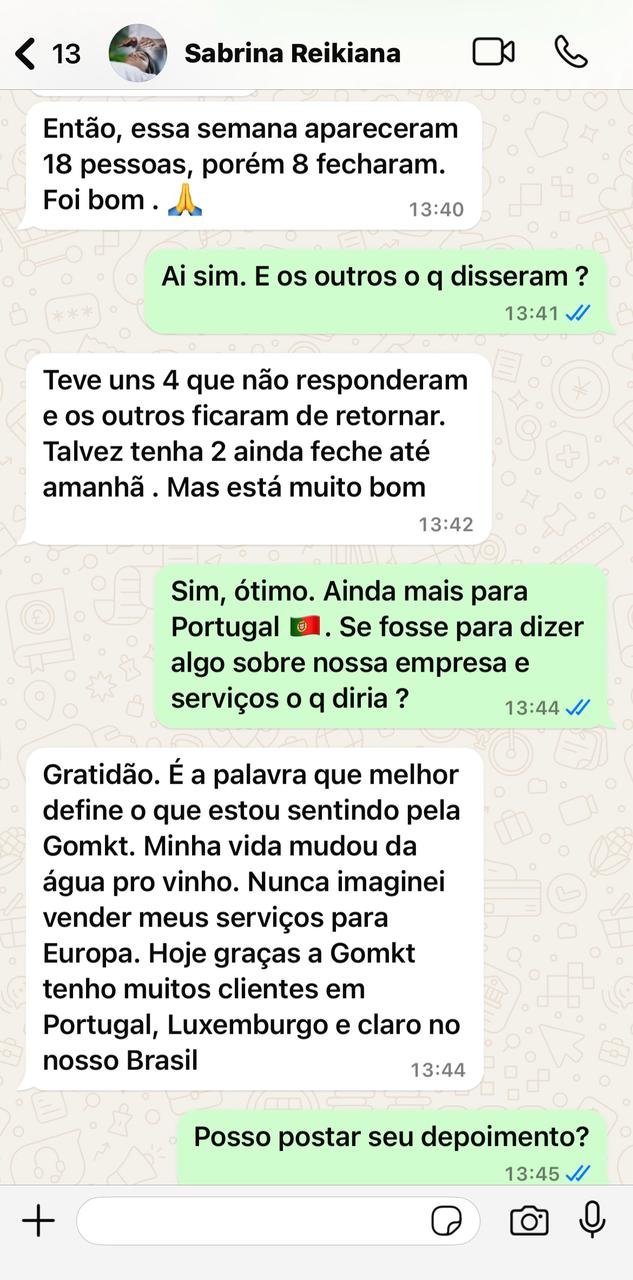Open the camera to send a photo
The height and width of the screenshot is (1280, 633).
[529, 1220]
